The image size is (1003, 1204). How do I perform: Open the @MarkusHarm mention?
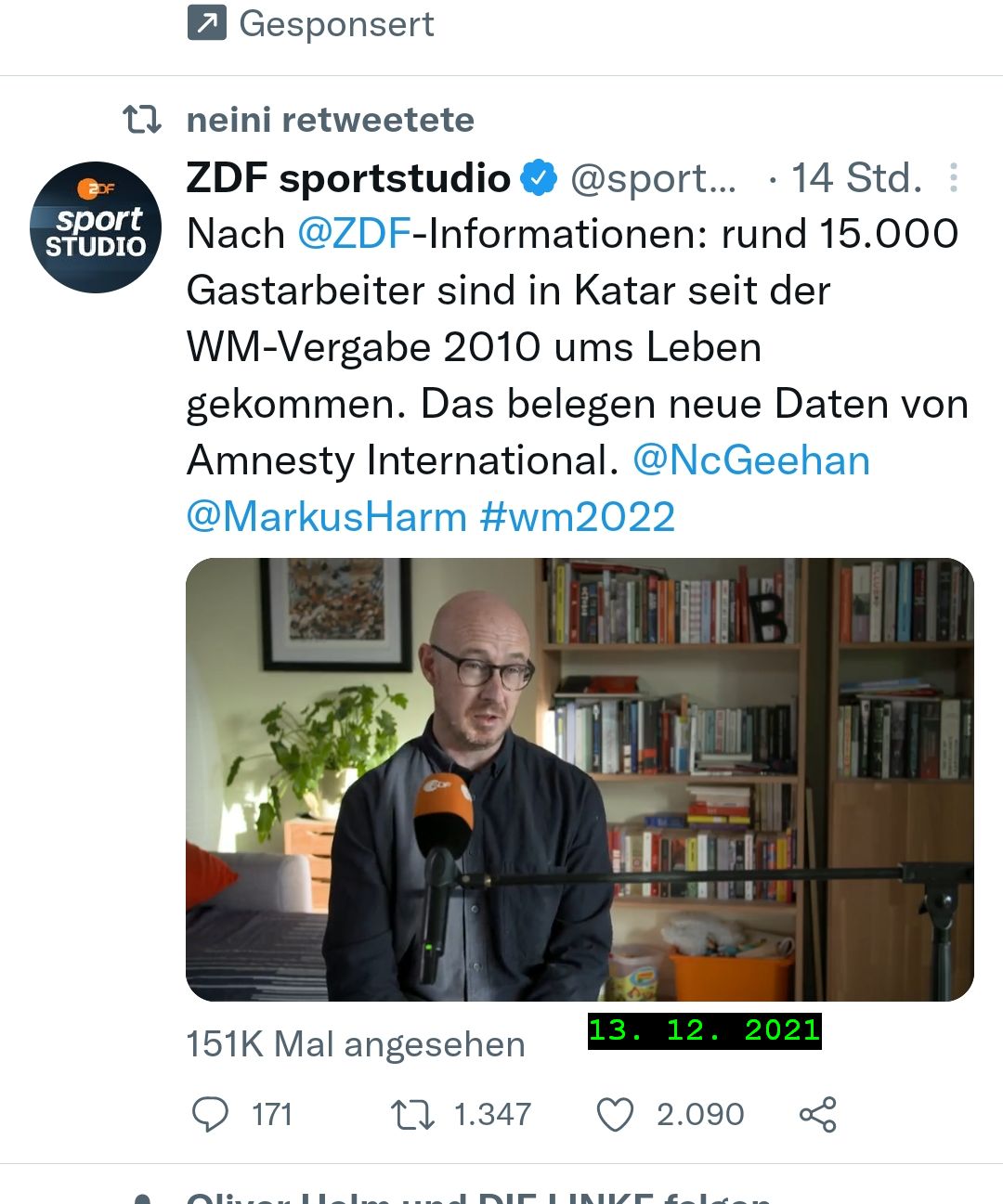pyautogui.click(x=326, y=517)
